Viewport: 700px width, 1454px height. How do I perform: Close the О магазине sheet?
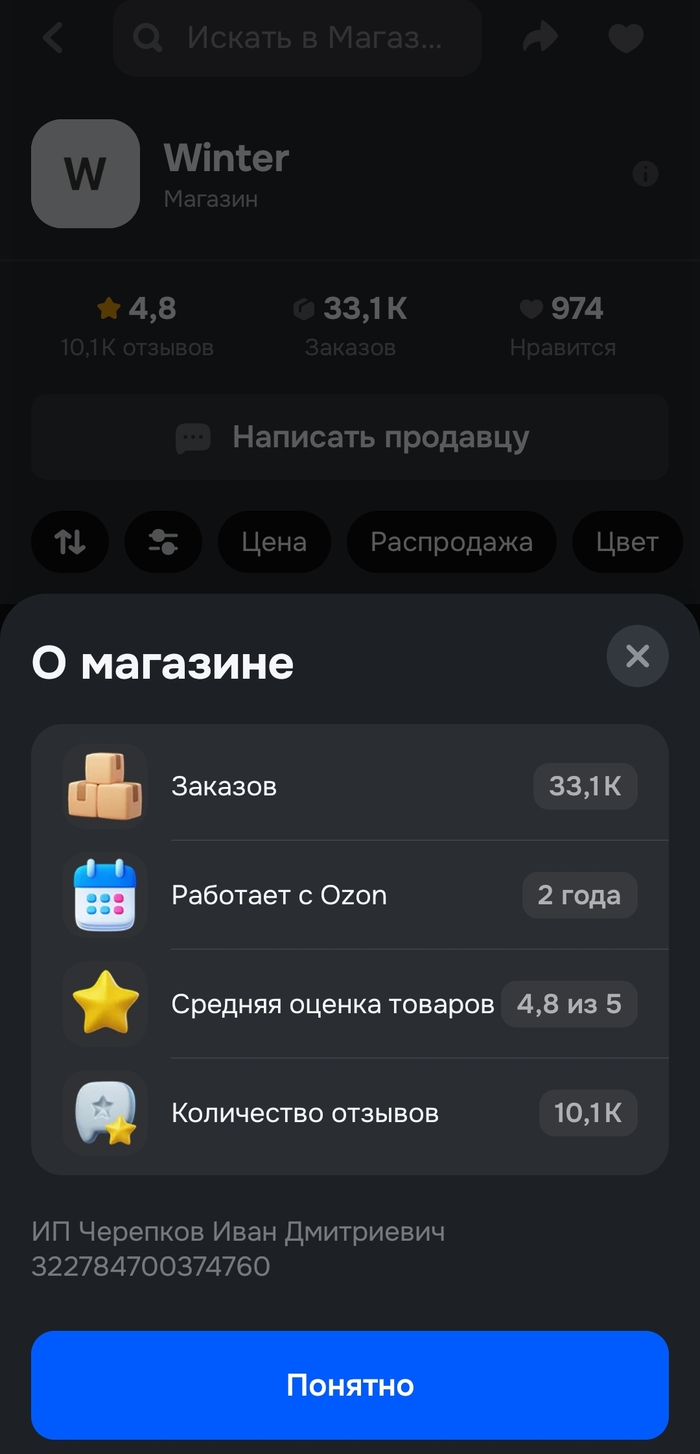637,656
